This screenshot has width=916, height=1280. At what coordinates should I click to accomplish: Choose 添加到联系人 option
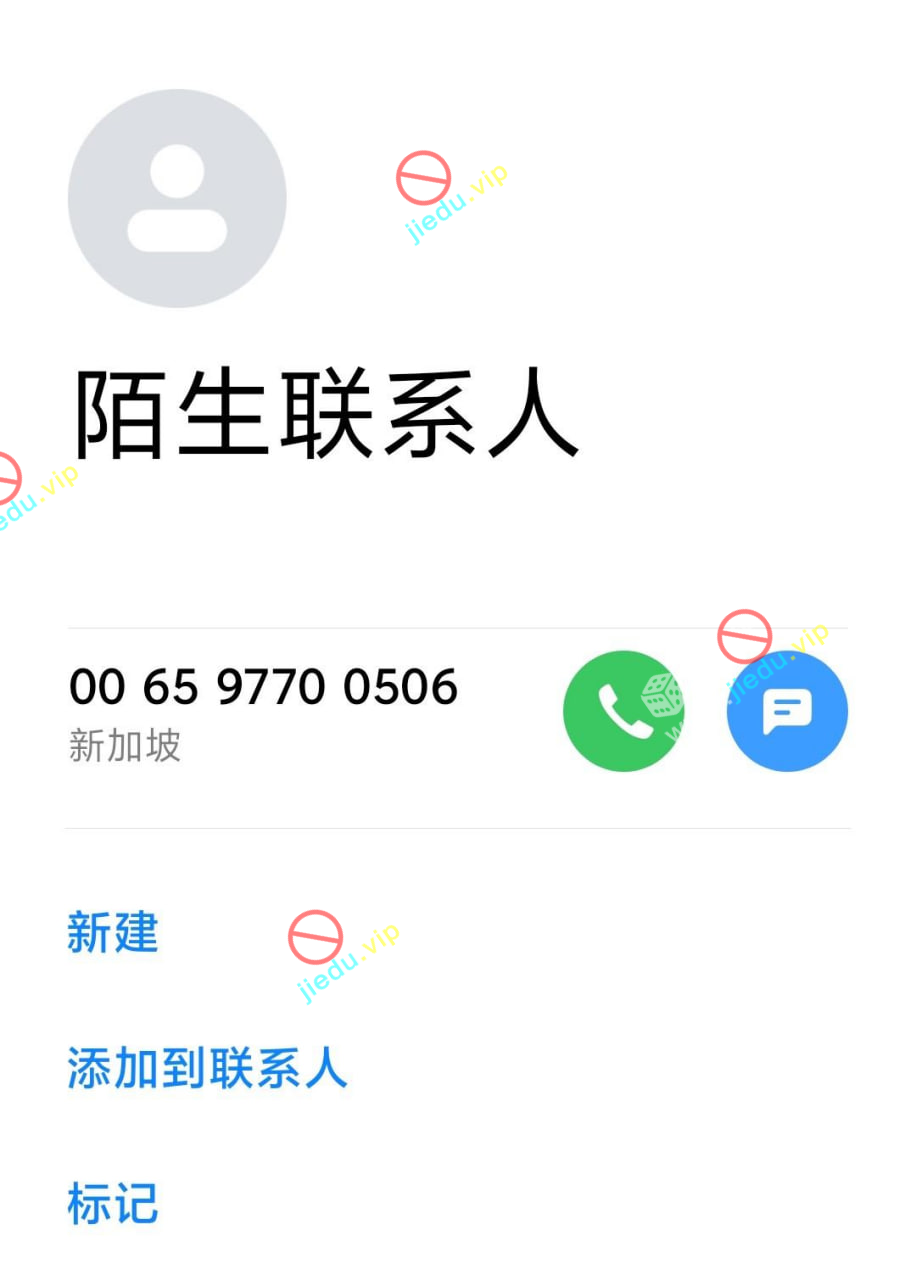point(207,1068)
